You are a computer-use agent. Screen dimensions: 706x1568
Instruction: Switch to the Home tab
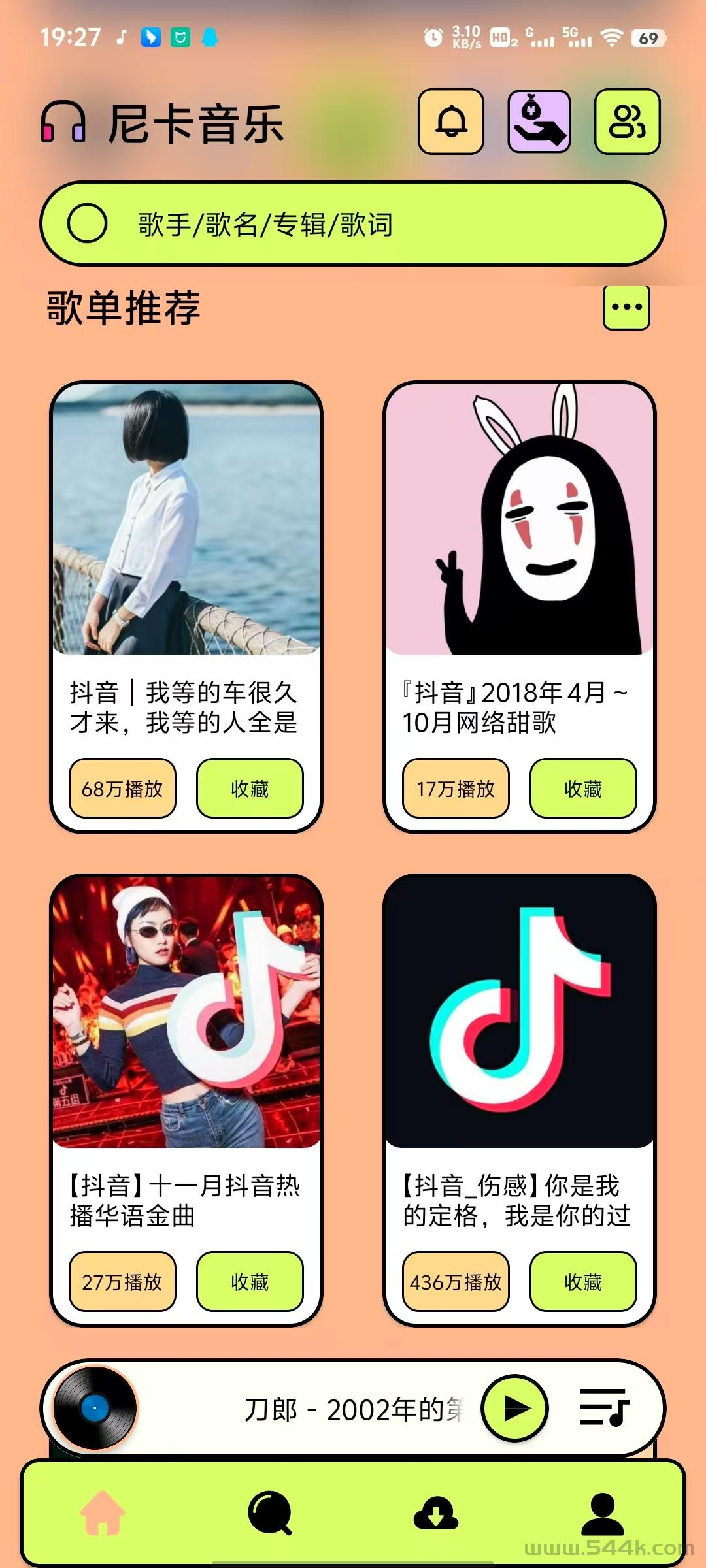click(103, 1512)
